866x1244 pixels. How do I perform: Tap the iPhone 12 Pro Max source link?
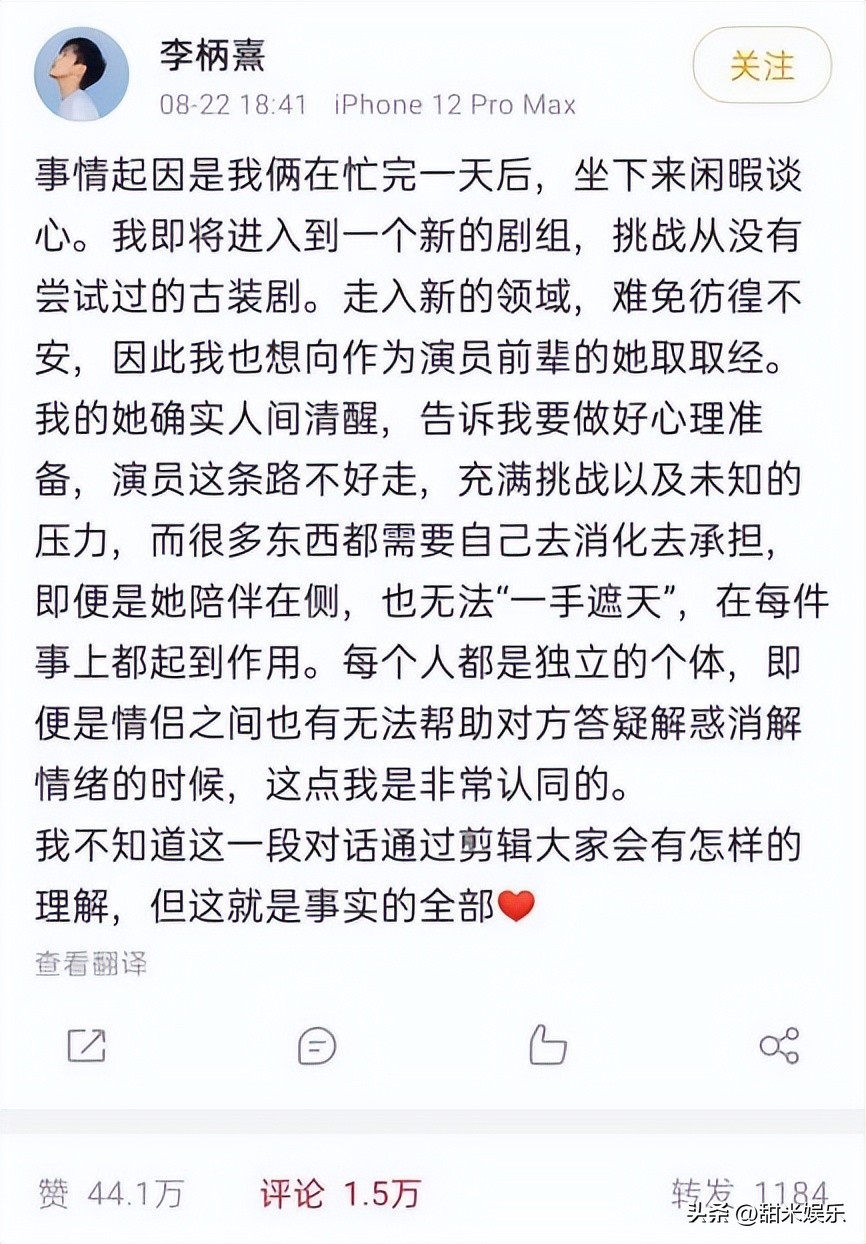tap(454, 104)
